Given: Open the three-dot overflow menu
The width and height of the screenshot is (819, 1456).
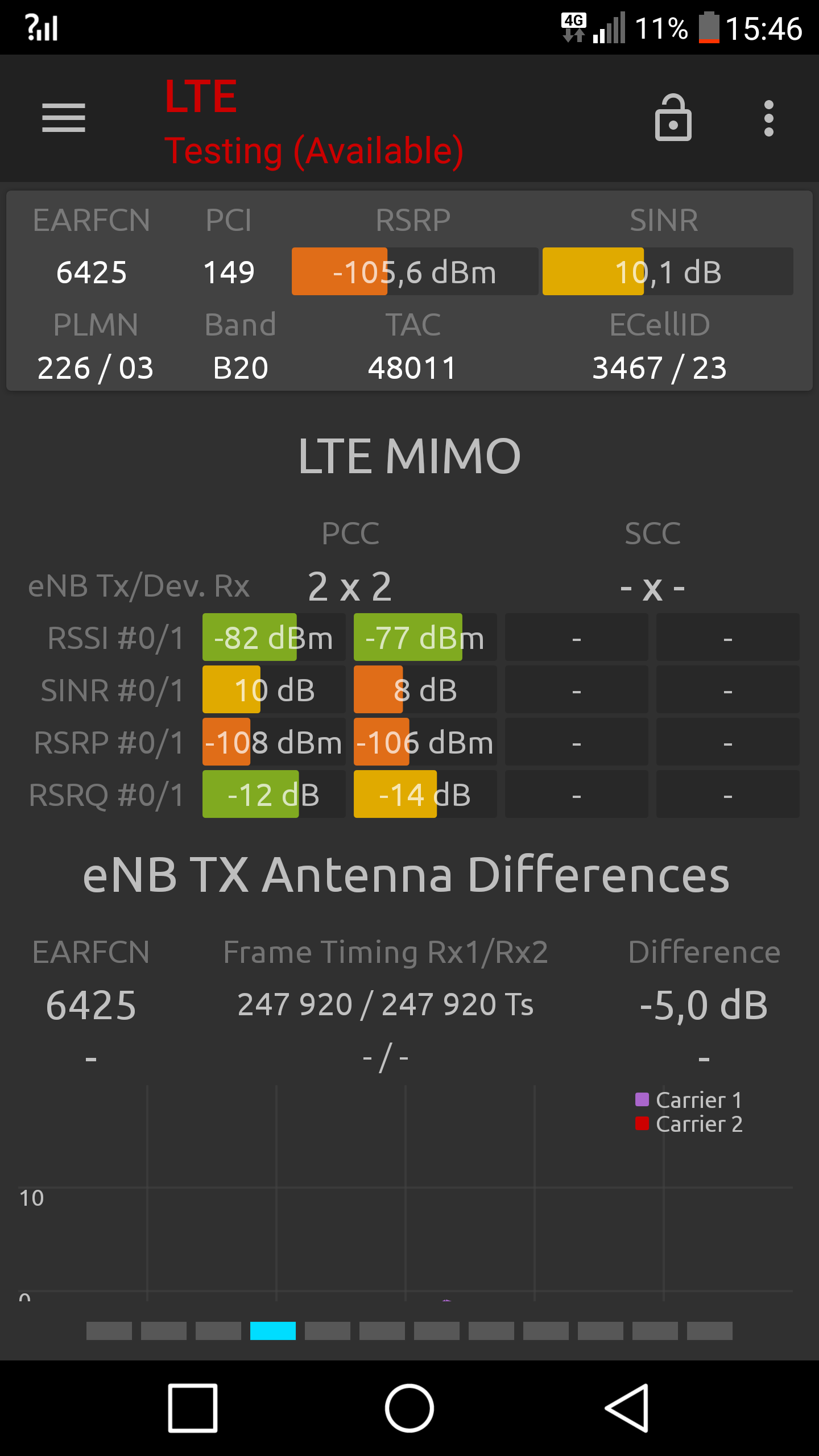Looking at the screenshot, I should point(769,118).
